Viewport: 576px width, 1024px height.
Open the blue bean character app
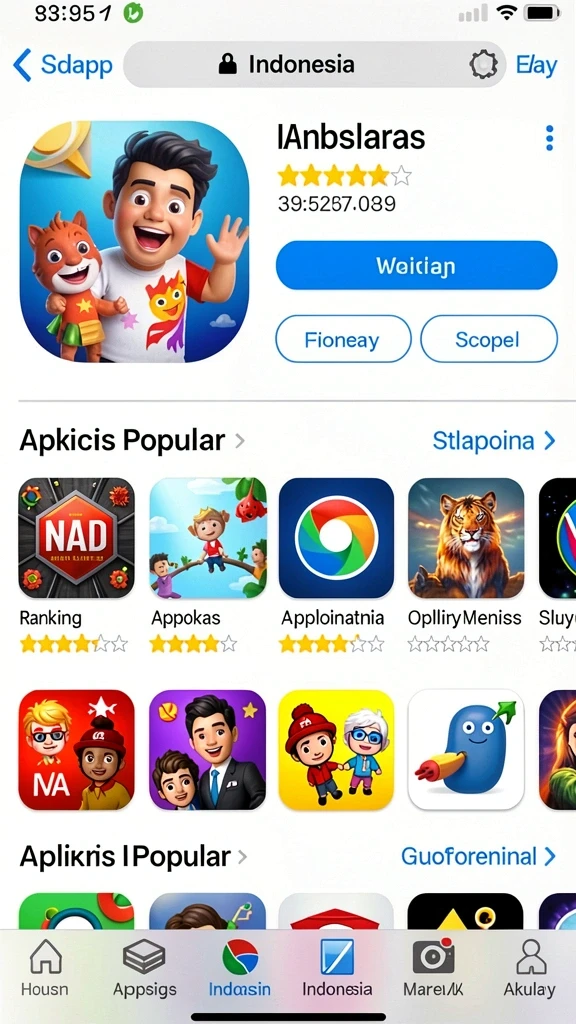[x=466, y=750]
